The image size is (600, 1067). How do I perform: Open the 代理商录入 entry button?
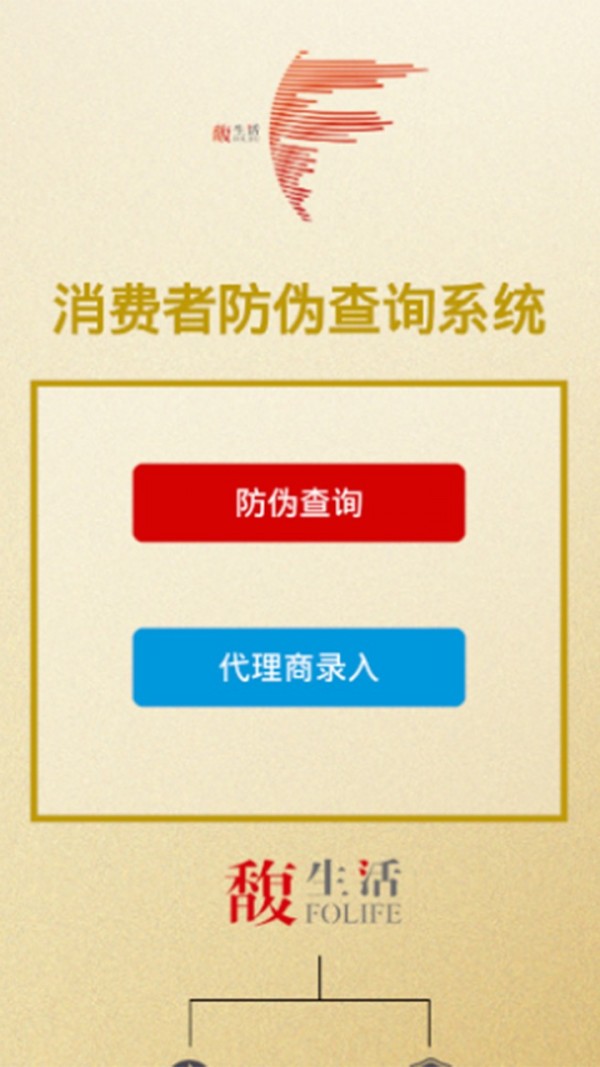[298, 667]
